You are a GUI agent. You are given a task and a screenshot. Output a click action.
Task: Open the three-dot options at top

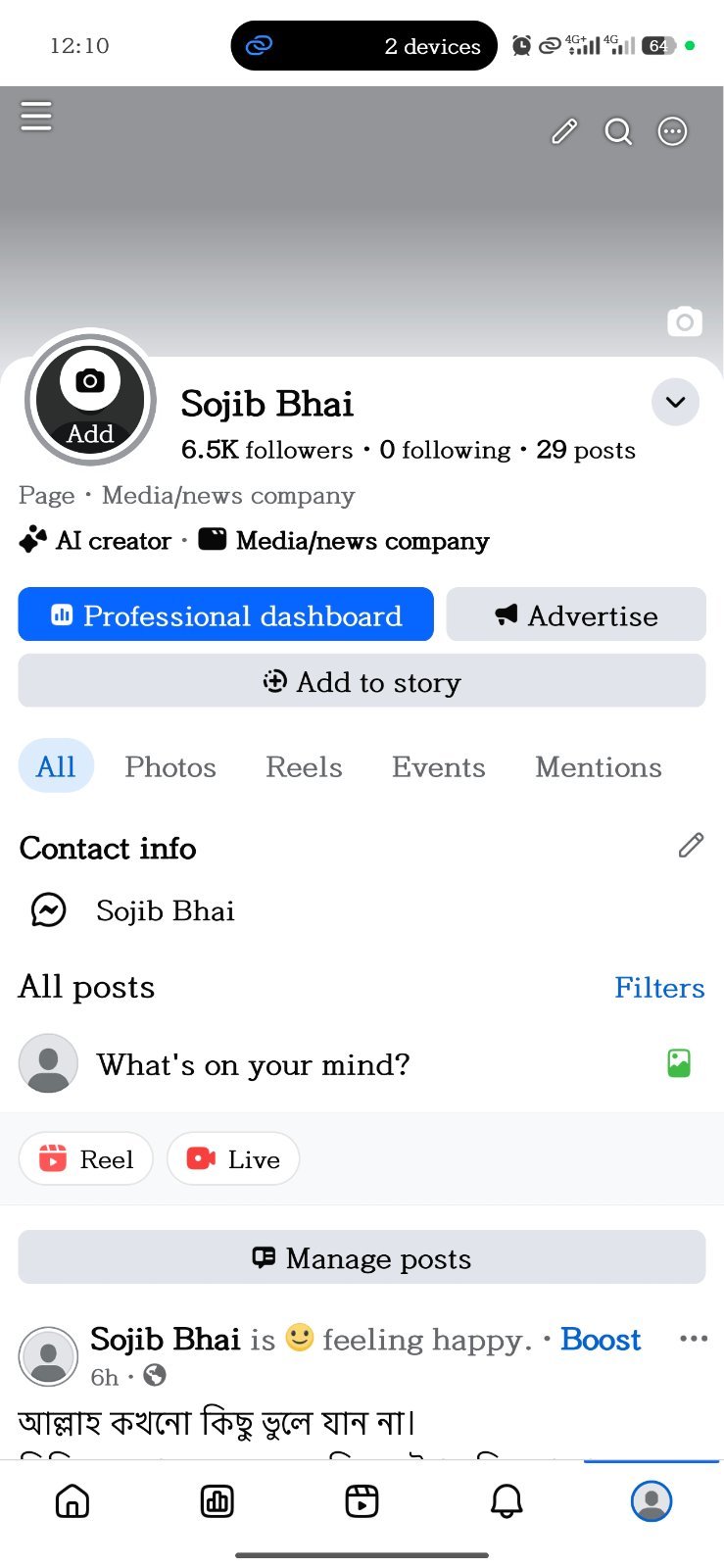(672, 131)
